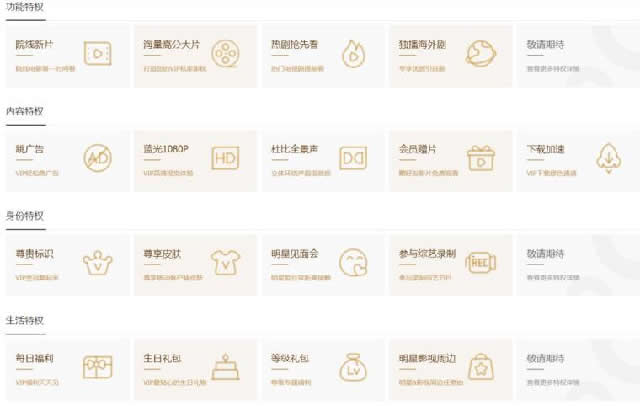The image size is (640, 406).
Task: Open the 生日礼包 birthday gift card
Action: [194, 369]
